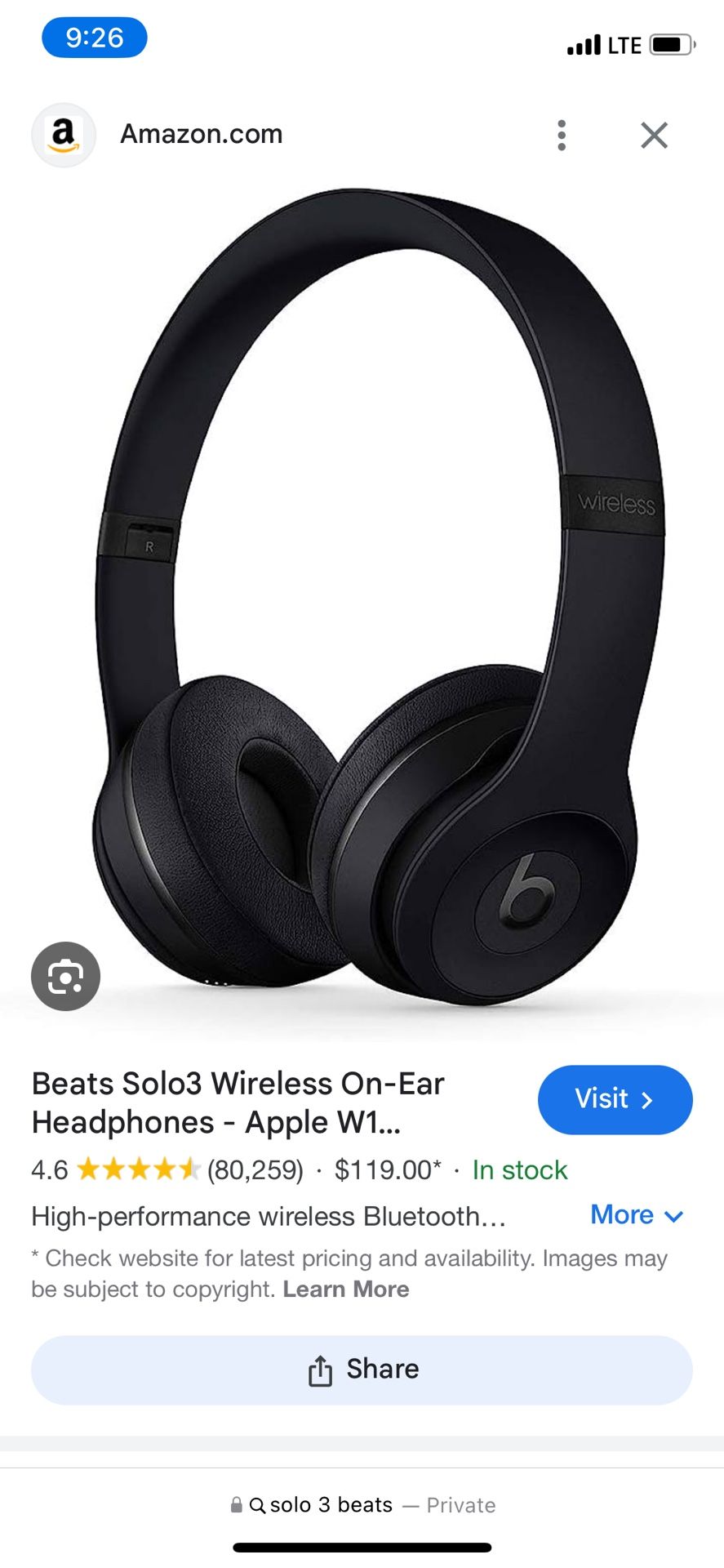Click the Amazon logo icon
Viewport: 724px width, 1568px height.
point(64,134)
